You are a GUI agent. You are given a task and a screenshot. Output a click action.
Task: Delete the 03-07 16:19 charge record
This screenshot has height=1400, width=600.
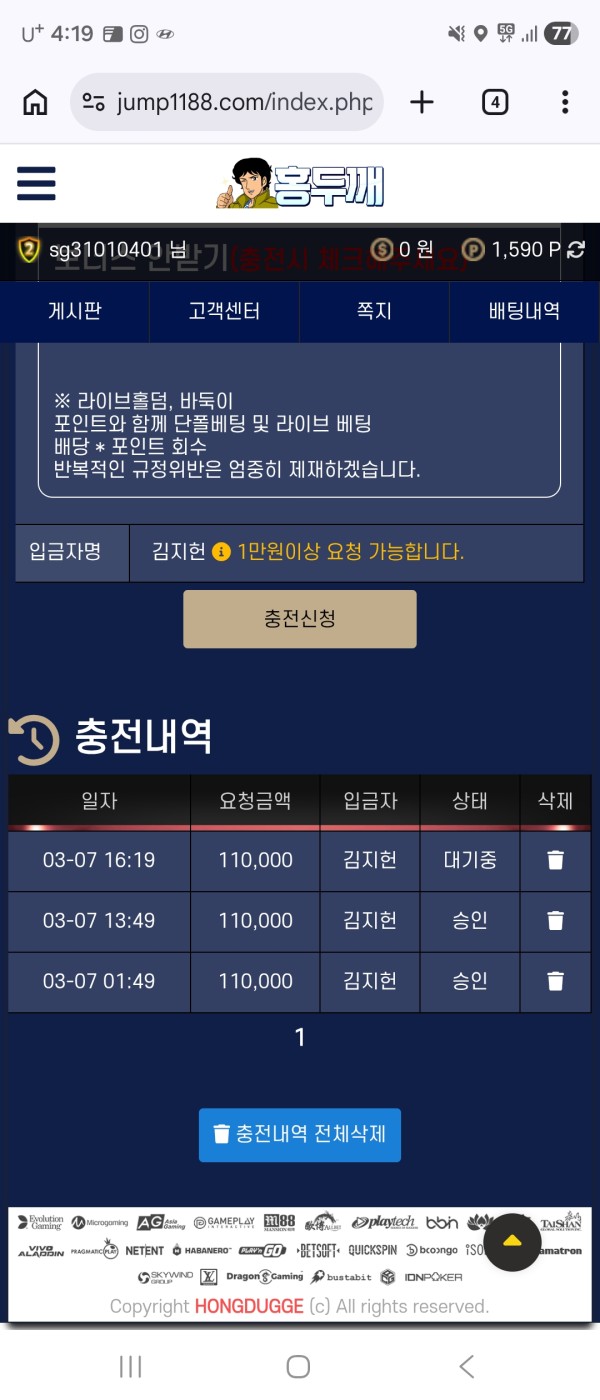click(555, 861)
